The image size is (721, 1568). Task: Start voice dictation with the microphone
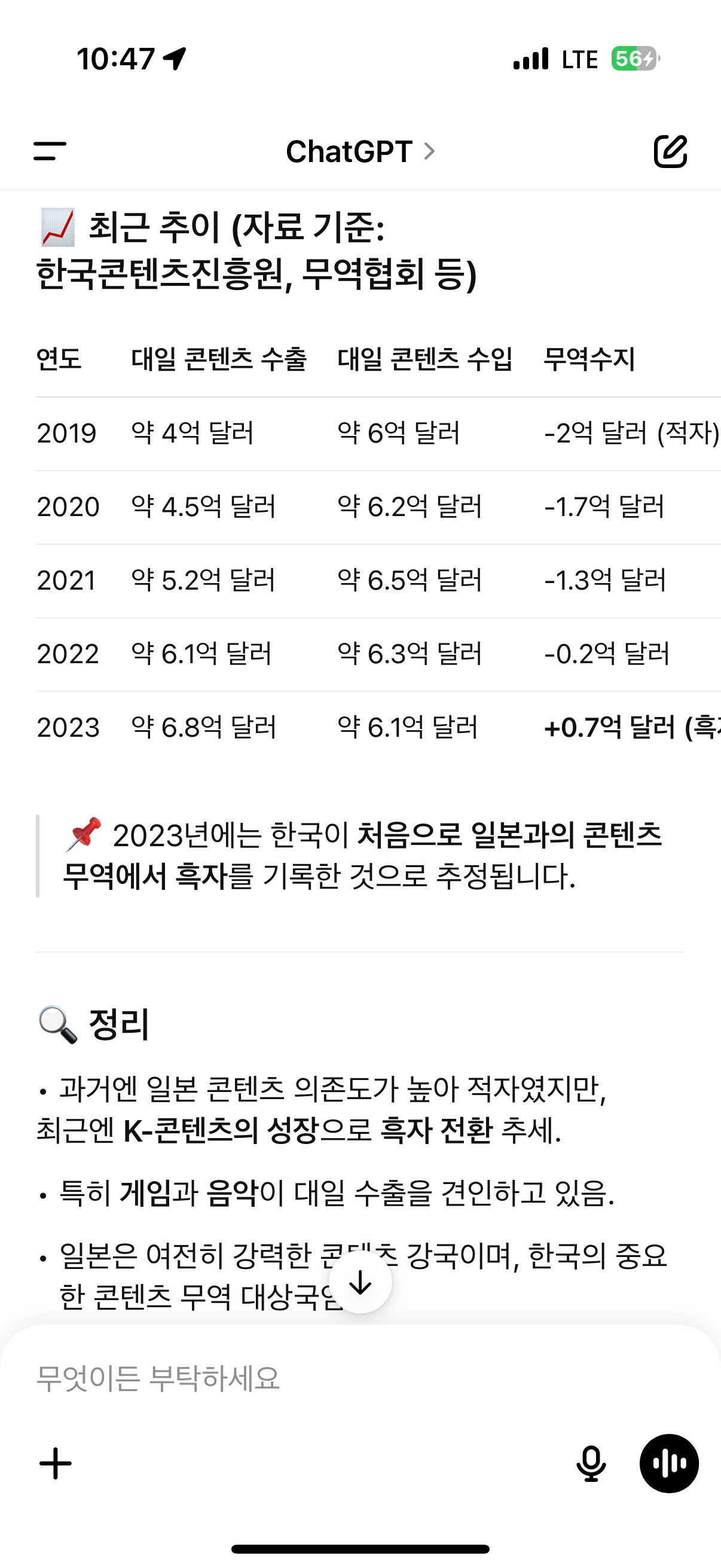tap(591, 1463)
